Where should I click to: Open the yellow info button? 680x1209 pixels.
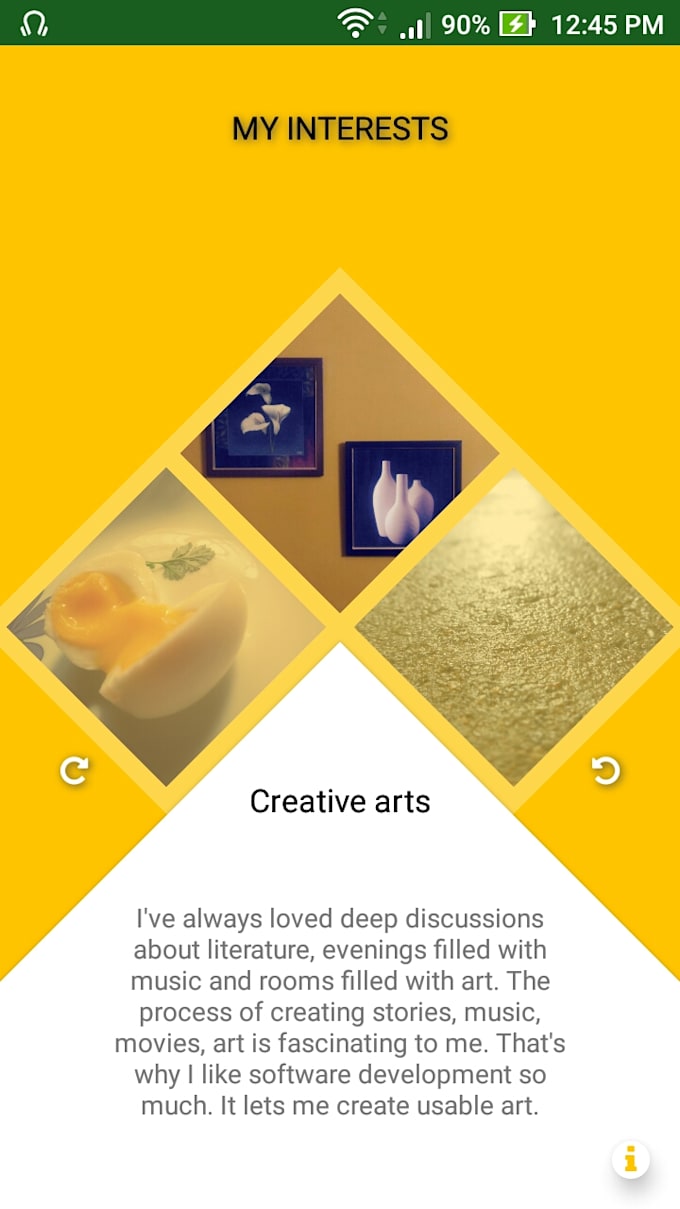click(630, 1159)
